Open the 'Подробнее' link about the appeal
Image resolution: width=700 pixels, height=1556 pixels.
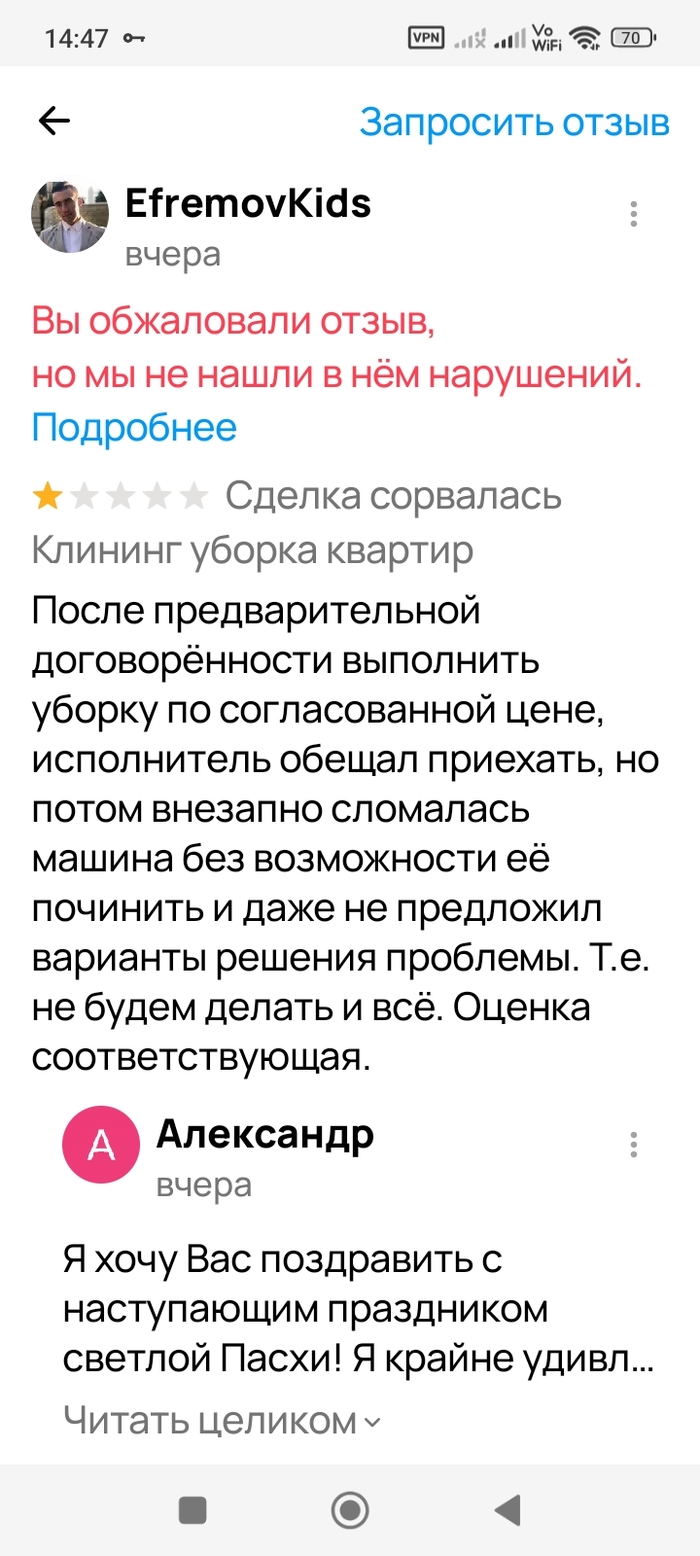point(134,427)
